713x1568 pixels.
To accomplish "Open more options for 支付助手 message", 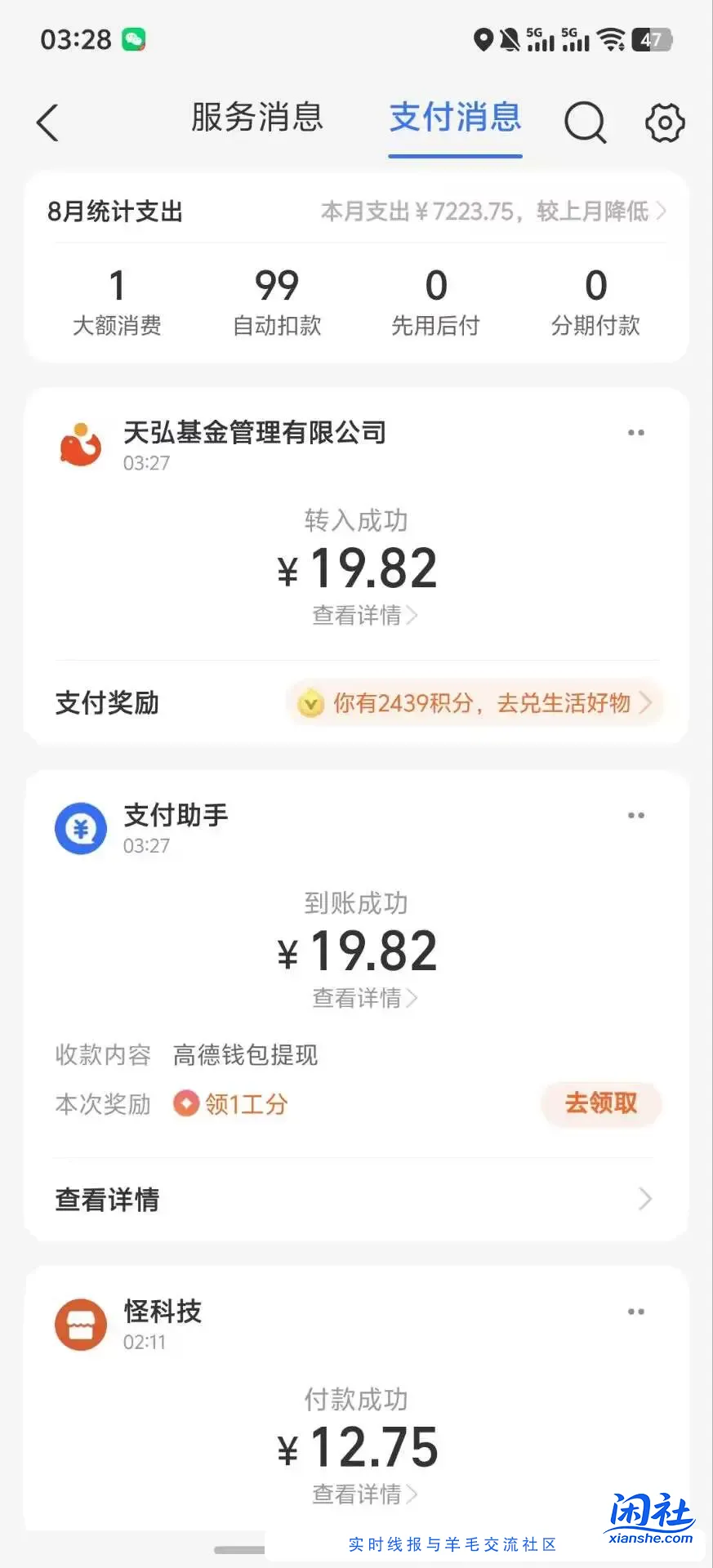I will coord(636,815).
